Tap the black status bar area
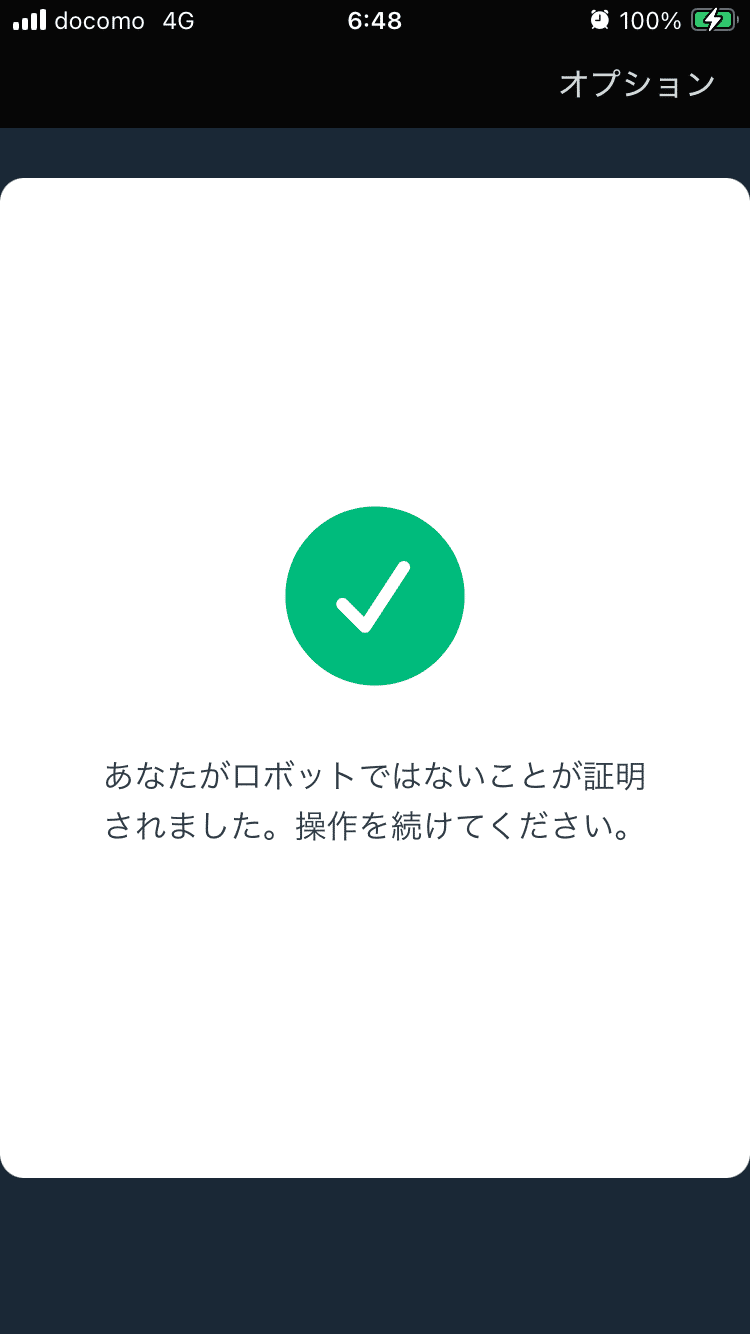The width and height of the screenshot is (750, 1334). 375,20
